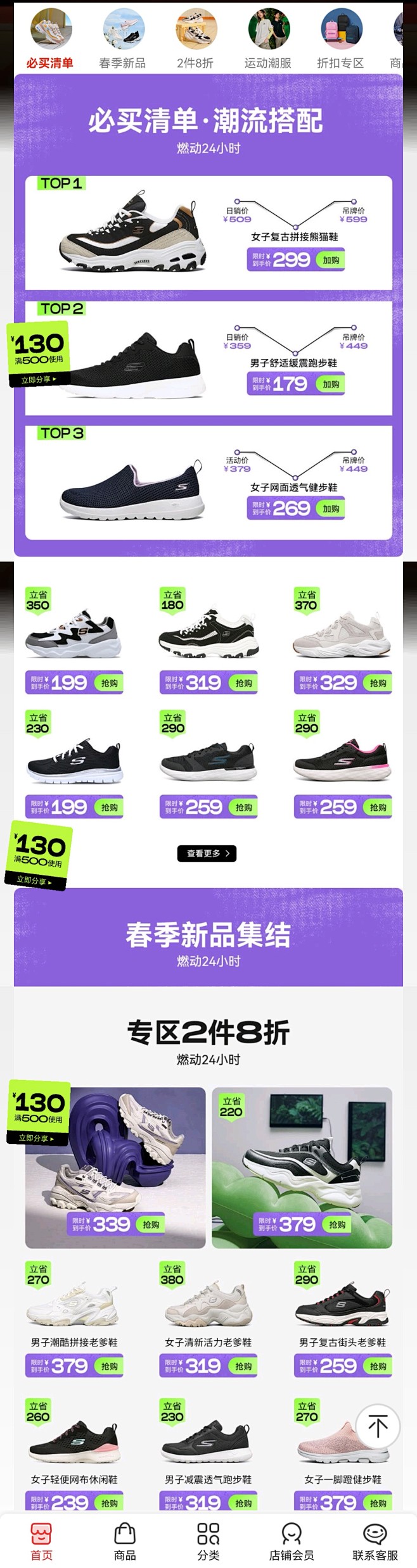Viewport: 417px width, 1568px height.
Task: Go to the 折扣专区 category tab
Action: [340, 39]
